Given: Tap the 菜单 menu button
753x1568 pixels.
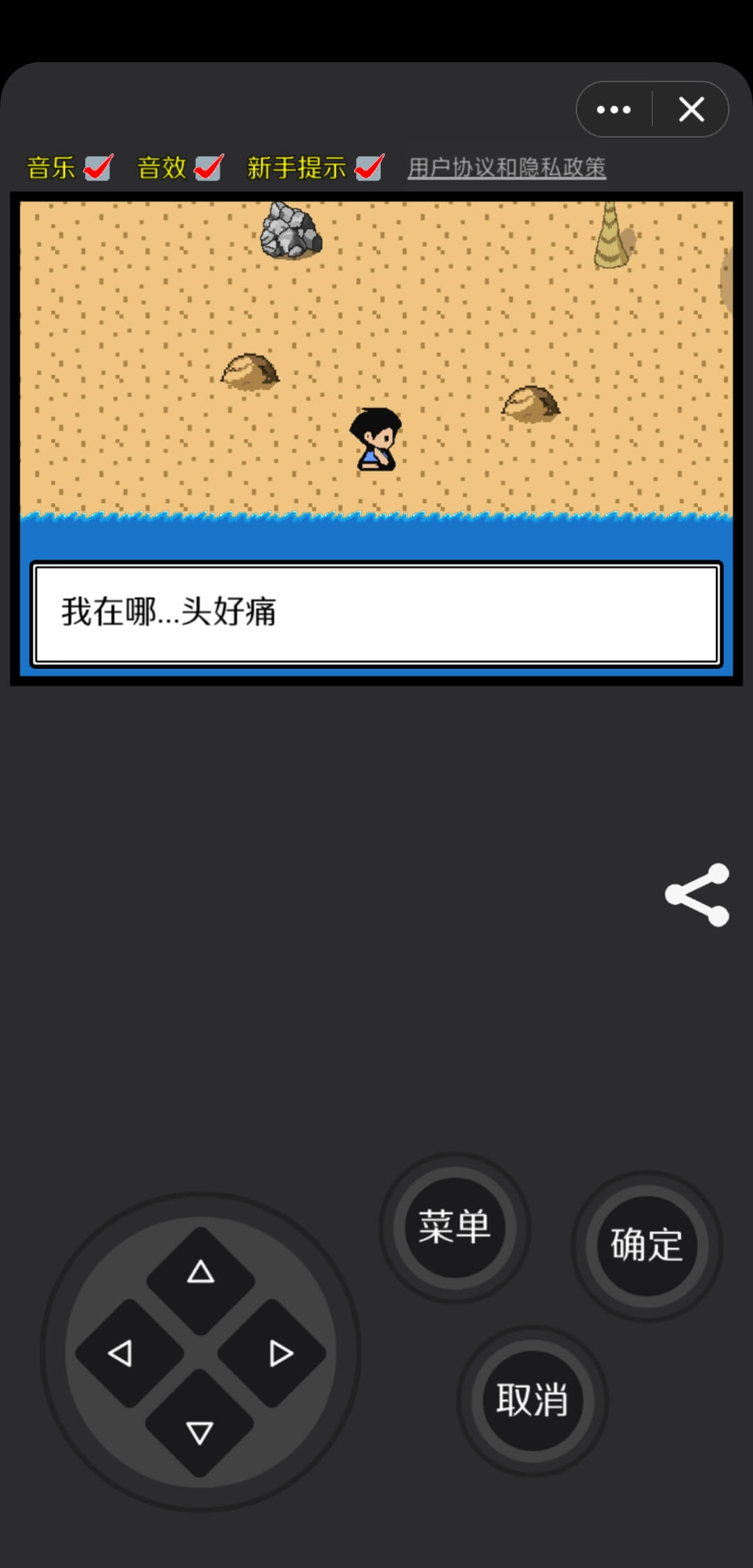Looking at the screenshot, I should pyautogui.click(x=455, y=1227).
